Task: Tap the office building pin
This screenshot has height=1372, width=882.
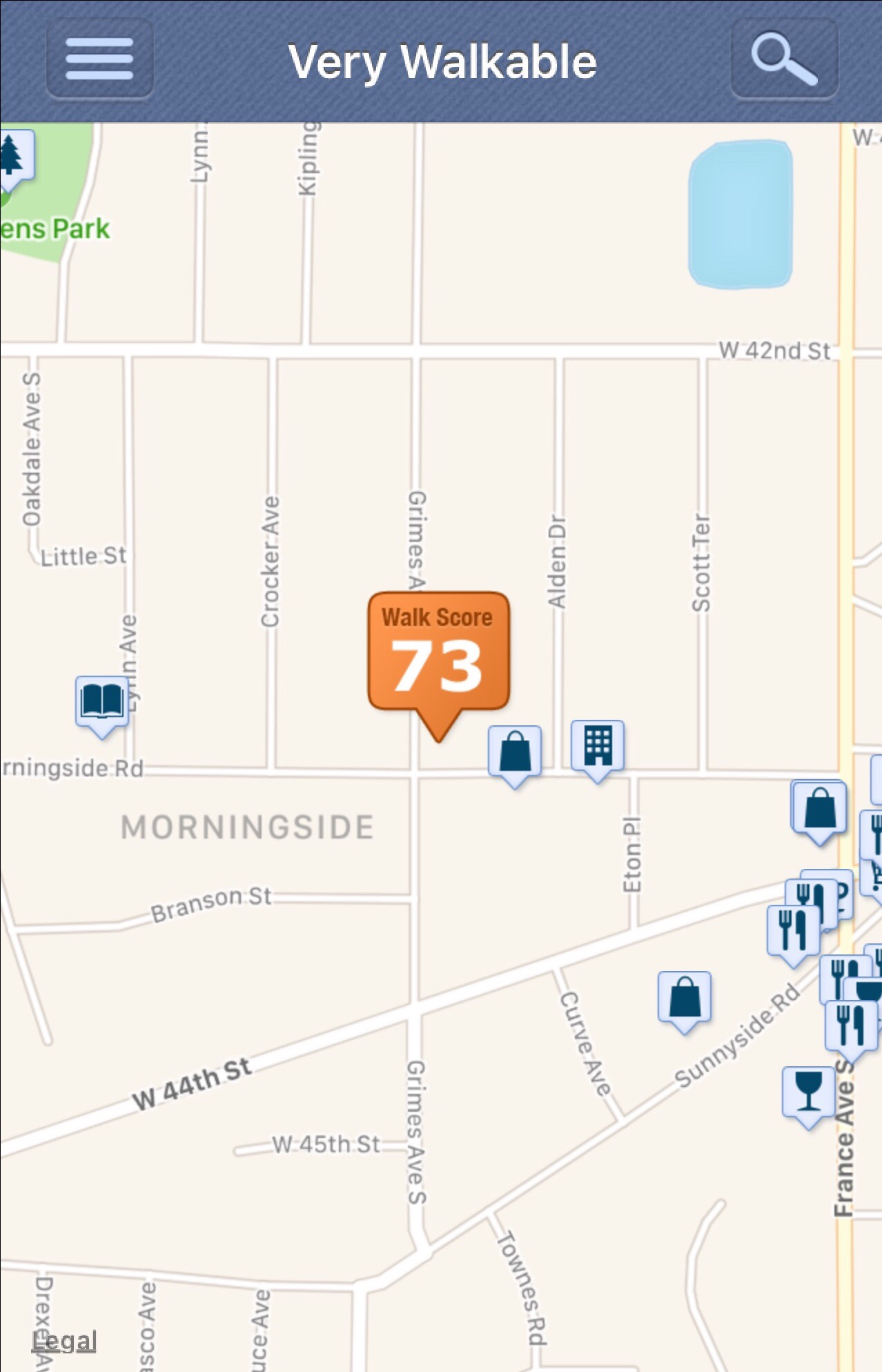Action: (598, 746)
